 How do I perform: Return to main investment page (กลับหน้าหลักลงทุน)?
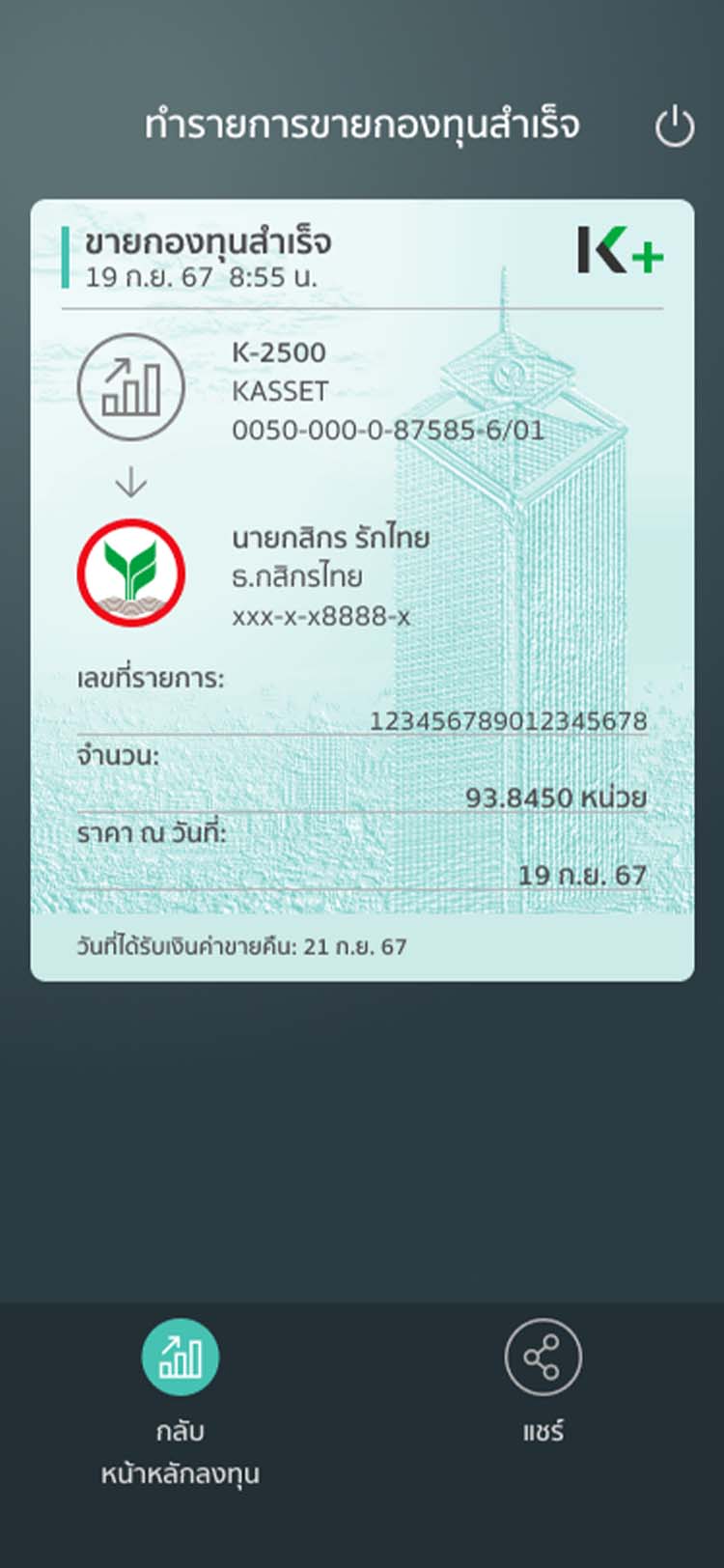coord(181,1358)
